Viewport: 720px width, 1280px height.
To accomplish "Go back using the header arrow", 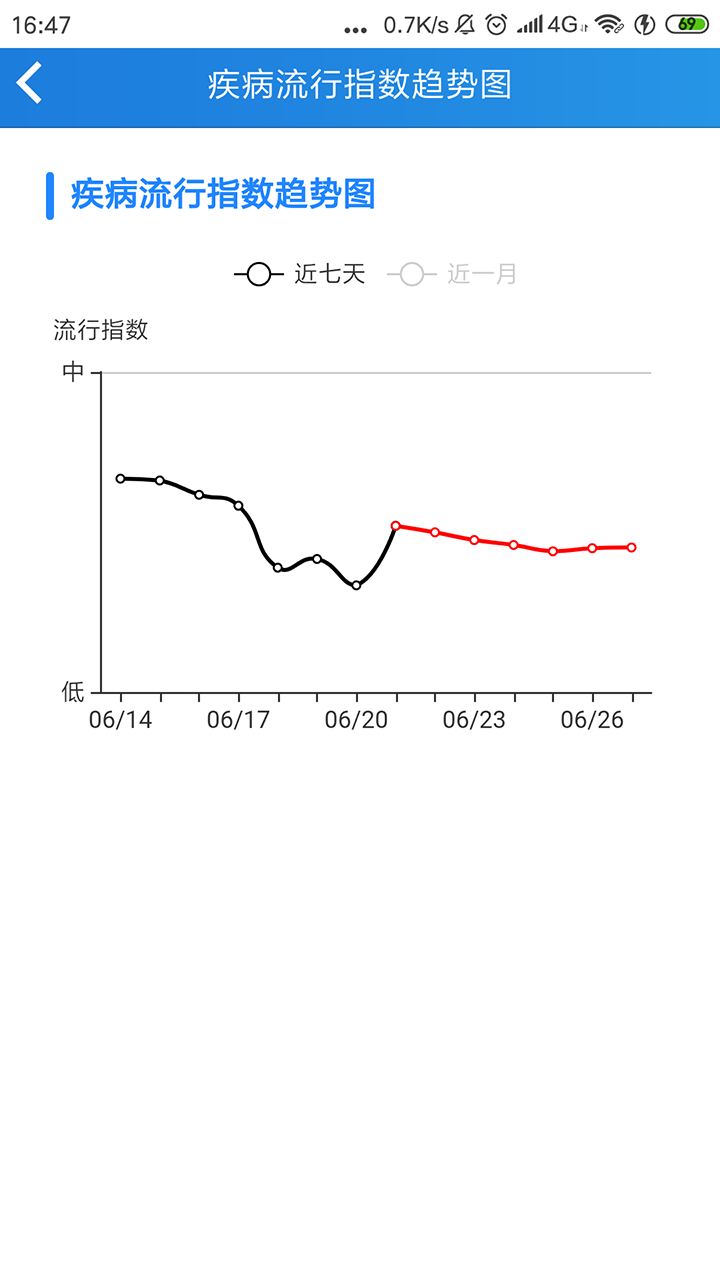I will pos(30,83).
